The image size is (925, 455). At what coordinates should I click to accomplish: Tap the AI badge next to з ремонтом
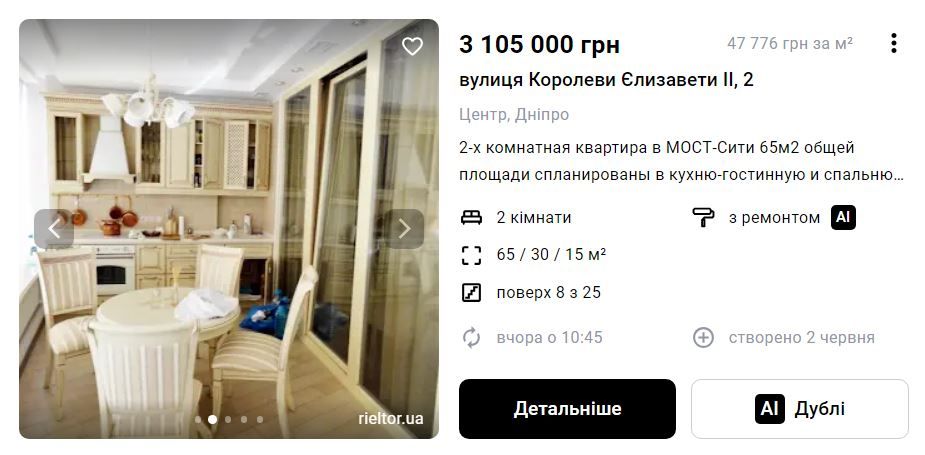[x=843, y=217]
